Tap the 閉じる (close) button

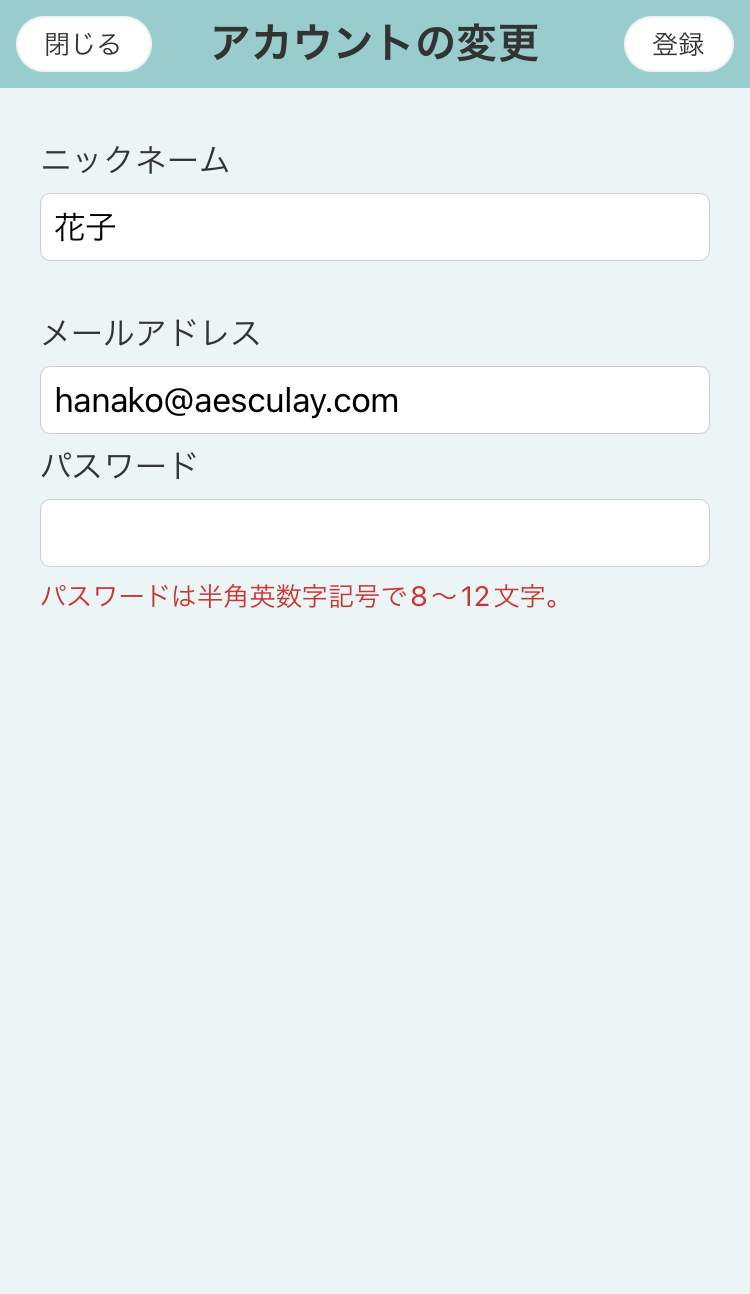click(x=84, y=44)
